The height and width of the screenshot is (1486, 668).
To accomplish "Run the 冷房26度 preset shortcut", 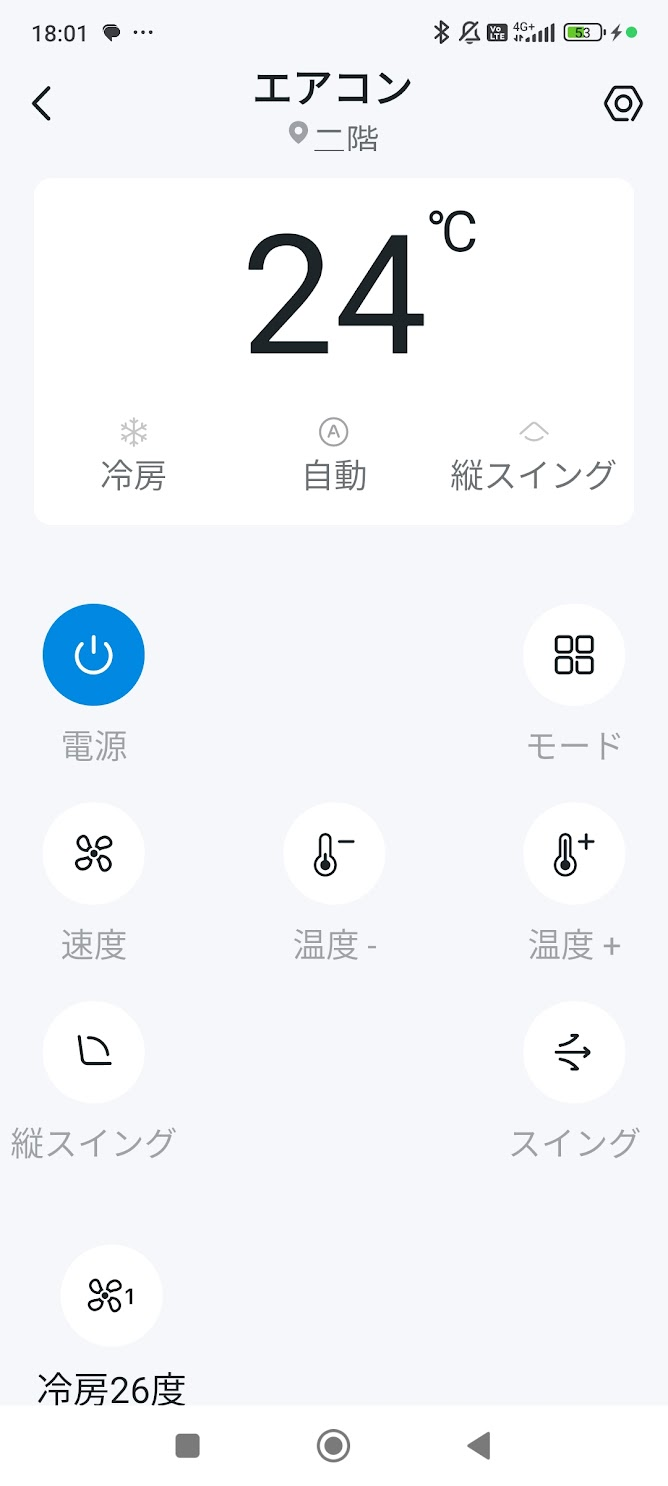I will pyautogui.click(x=112, y=1296).
